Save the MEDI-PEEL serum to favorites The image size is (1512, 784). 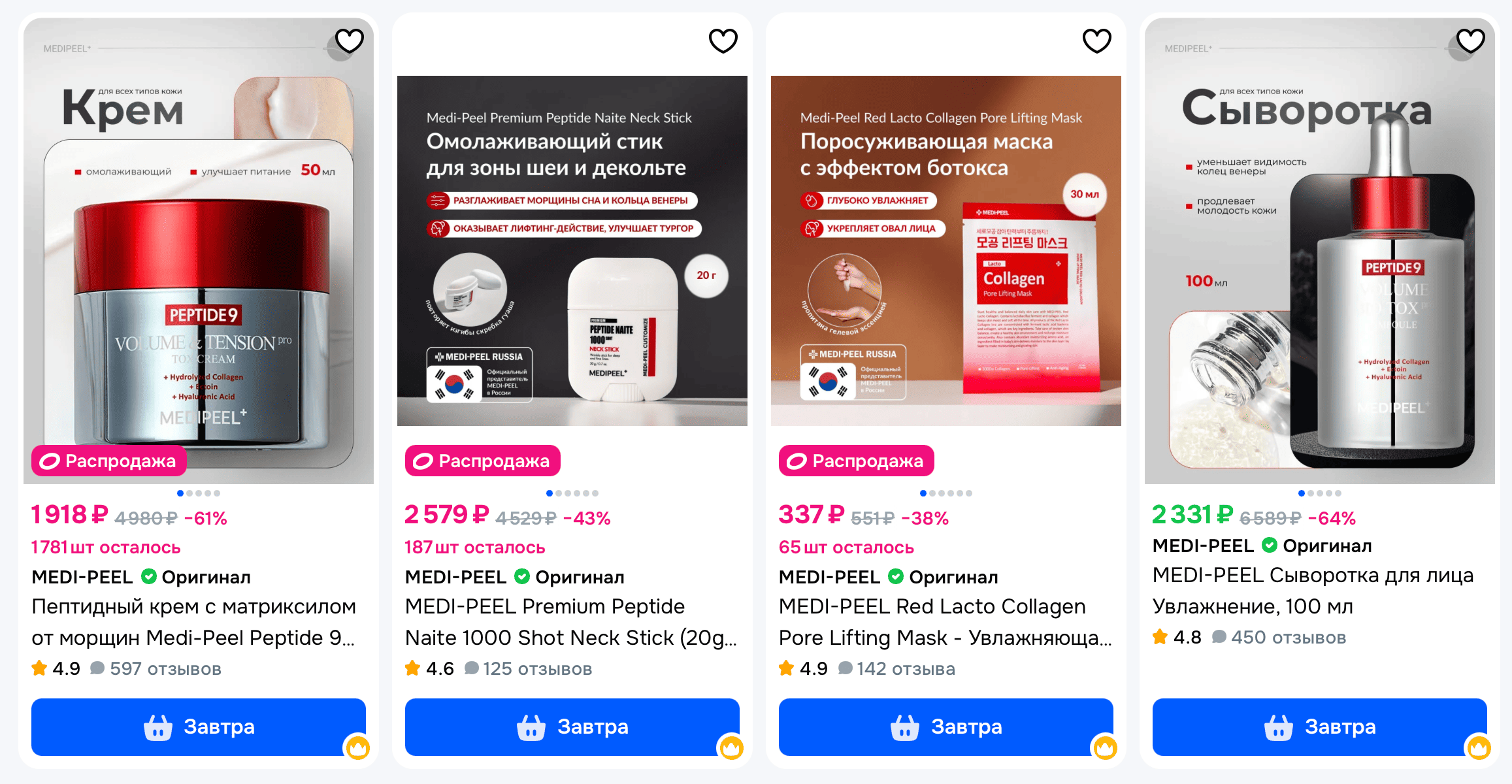coord(1471,41)
